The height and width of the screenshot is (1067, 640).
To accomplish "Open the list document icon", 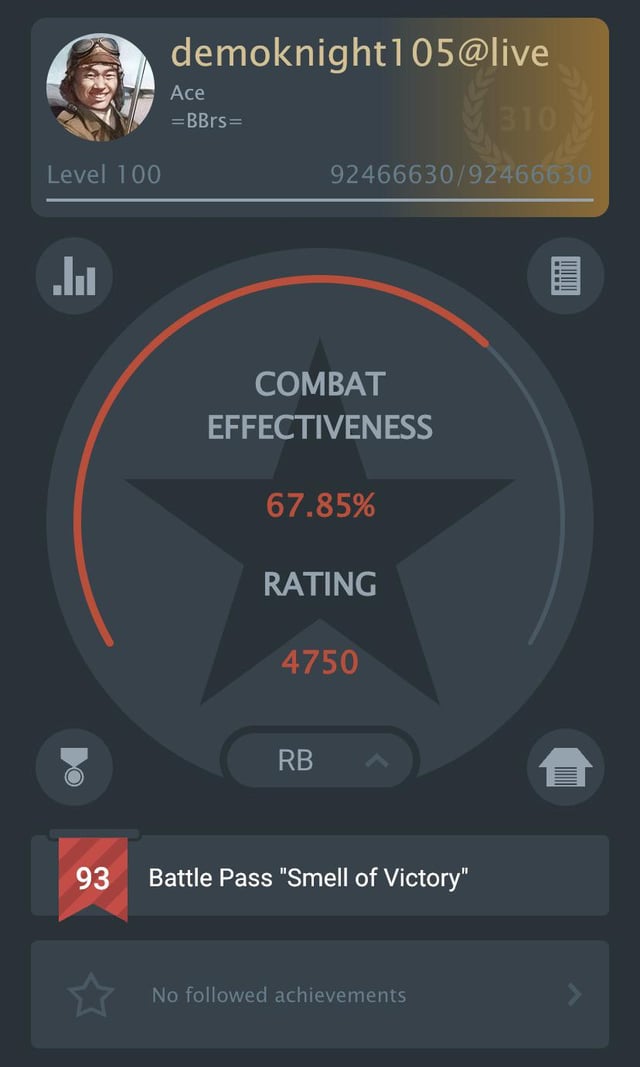I will [565, 277].
